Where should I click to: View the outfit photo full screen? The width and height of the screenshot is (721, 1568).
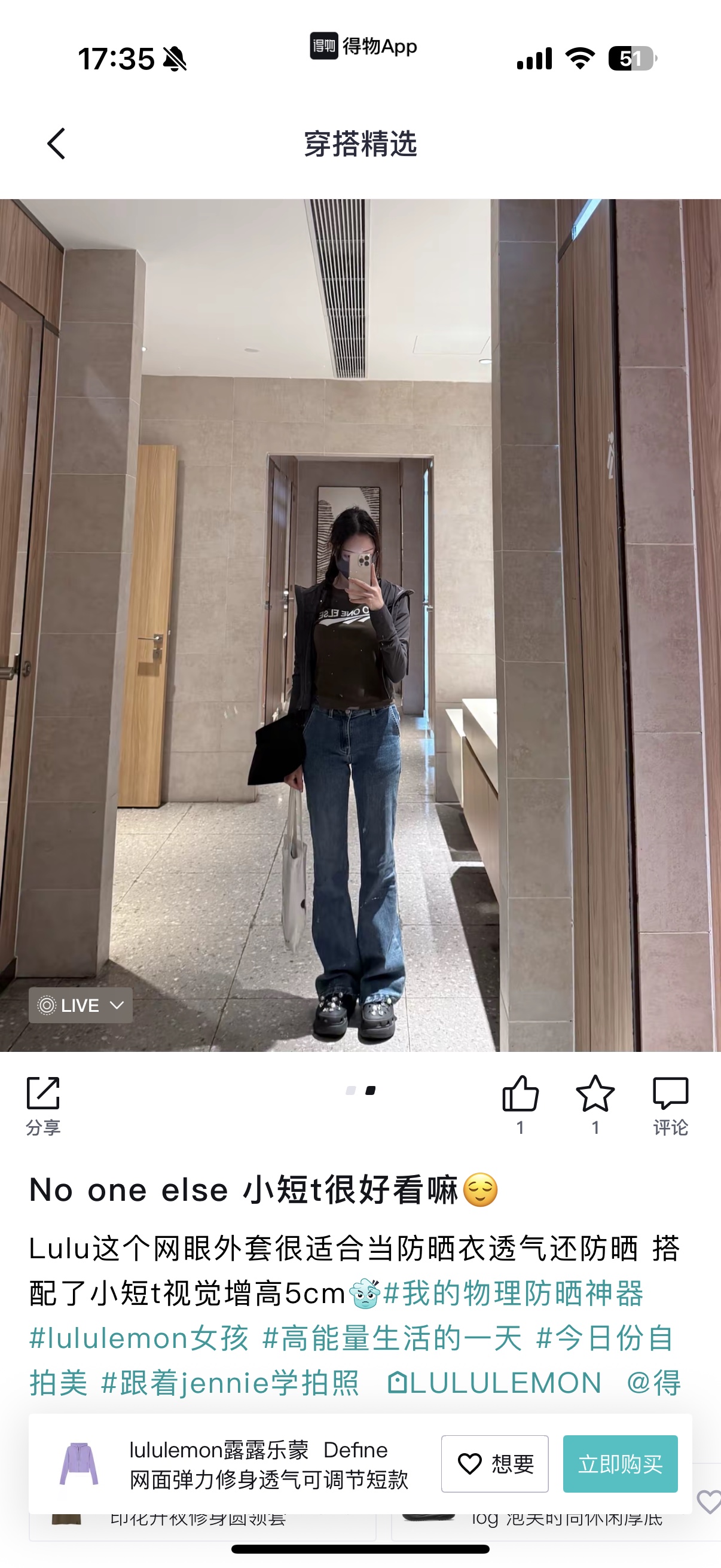click(360, 625)
